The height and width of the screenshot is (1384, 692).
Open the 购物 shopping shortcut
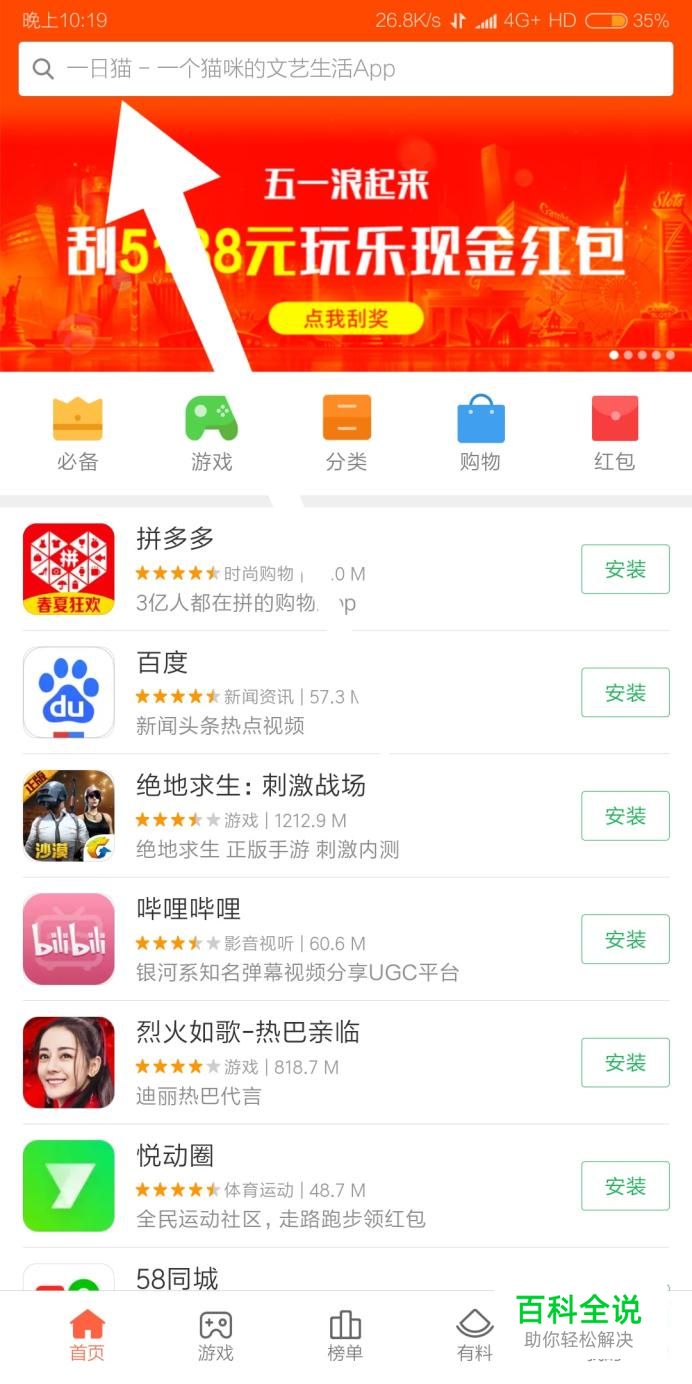coord(480,433)
